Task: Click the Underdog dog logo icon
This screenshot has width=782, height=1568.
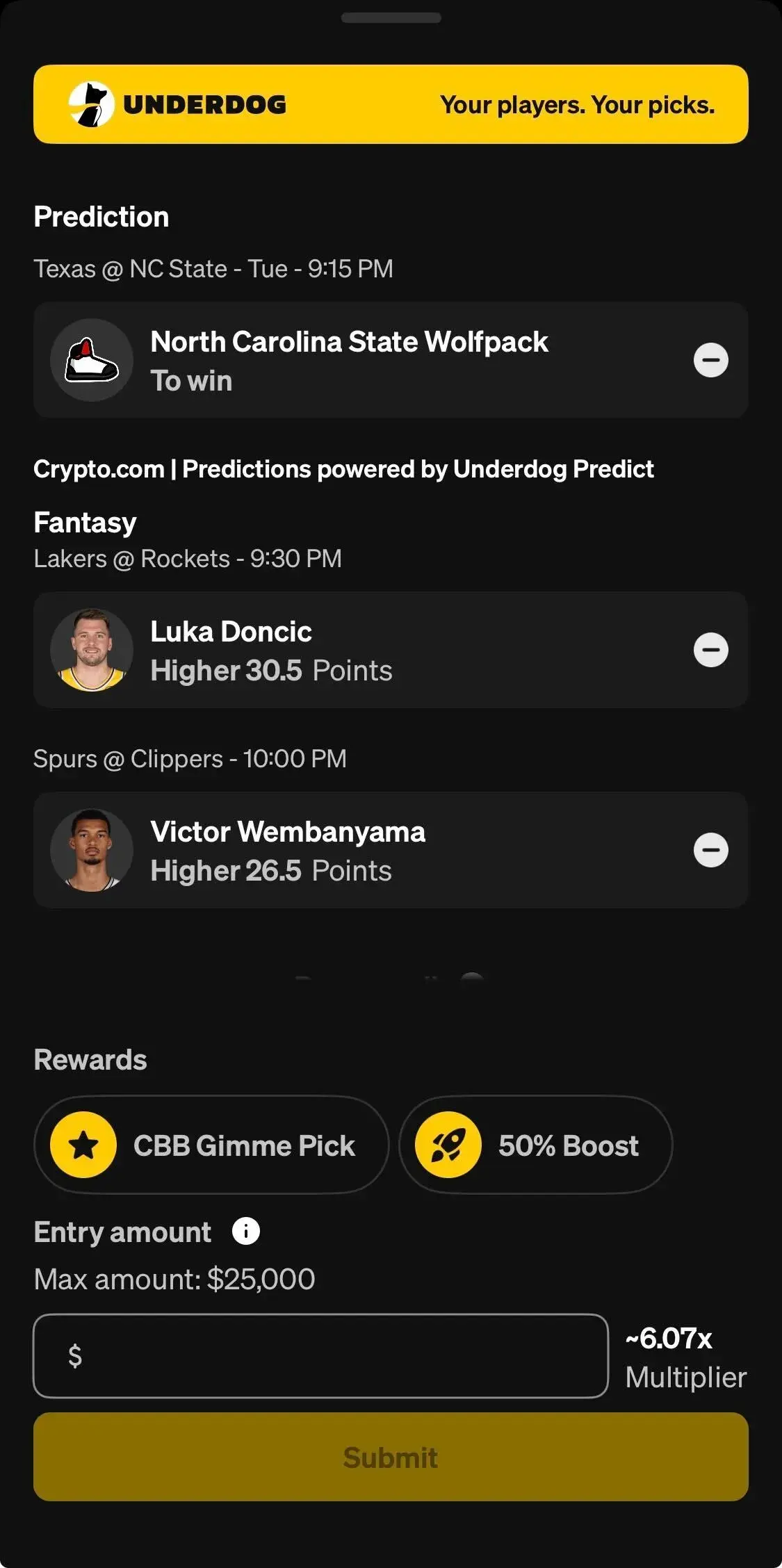Action: point(95,104)
